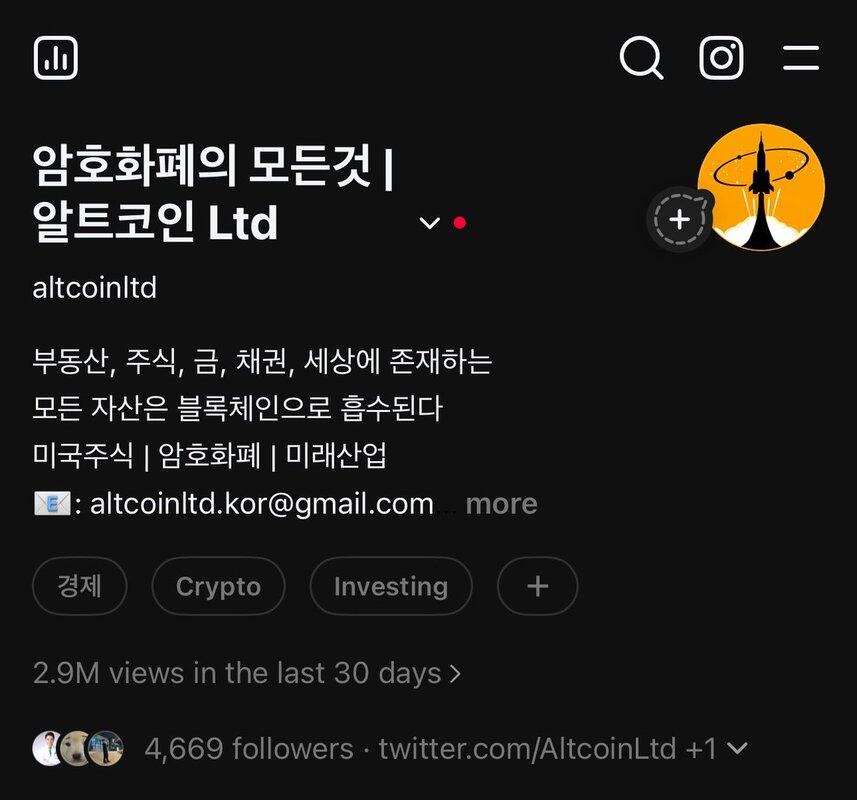Select the 경제 topic chip
The width and height of the screenshot is (857, 800).
pos(80,586)
